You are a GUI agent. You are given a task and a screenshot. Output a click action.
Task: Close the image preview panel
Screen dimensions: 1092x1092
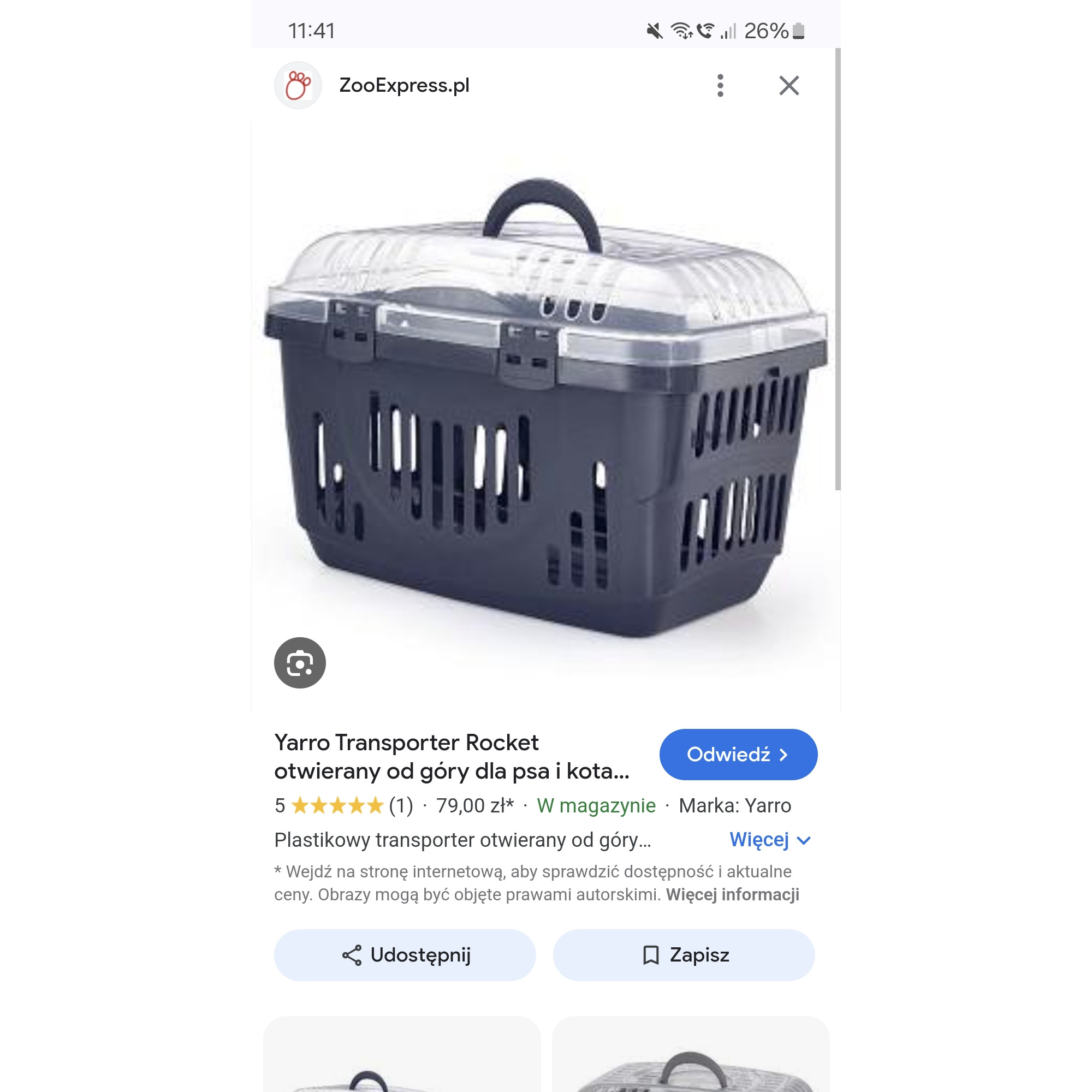[x=788, y=85]
